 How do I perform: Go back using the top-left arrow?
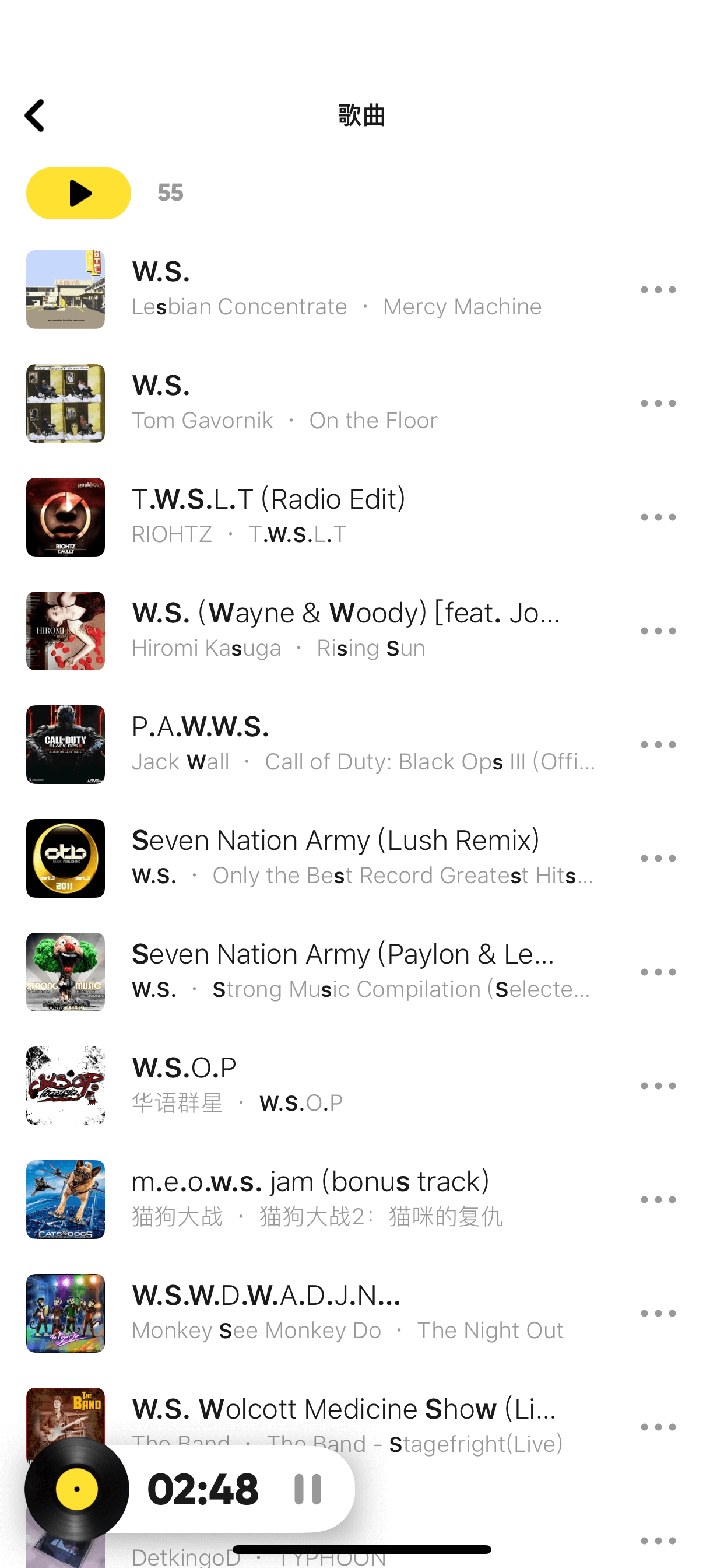[x=34, y=115]
